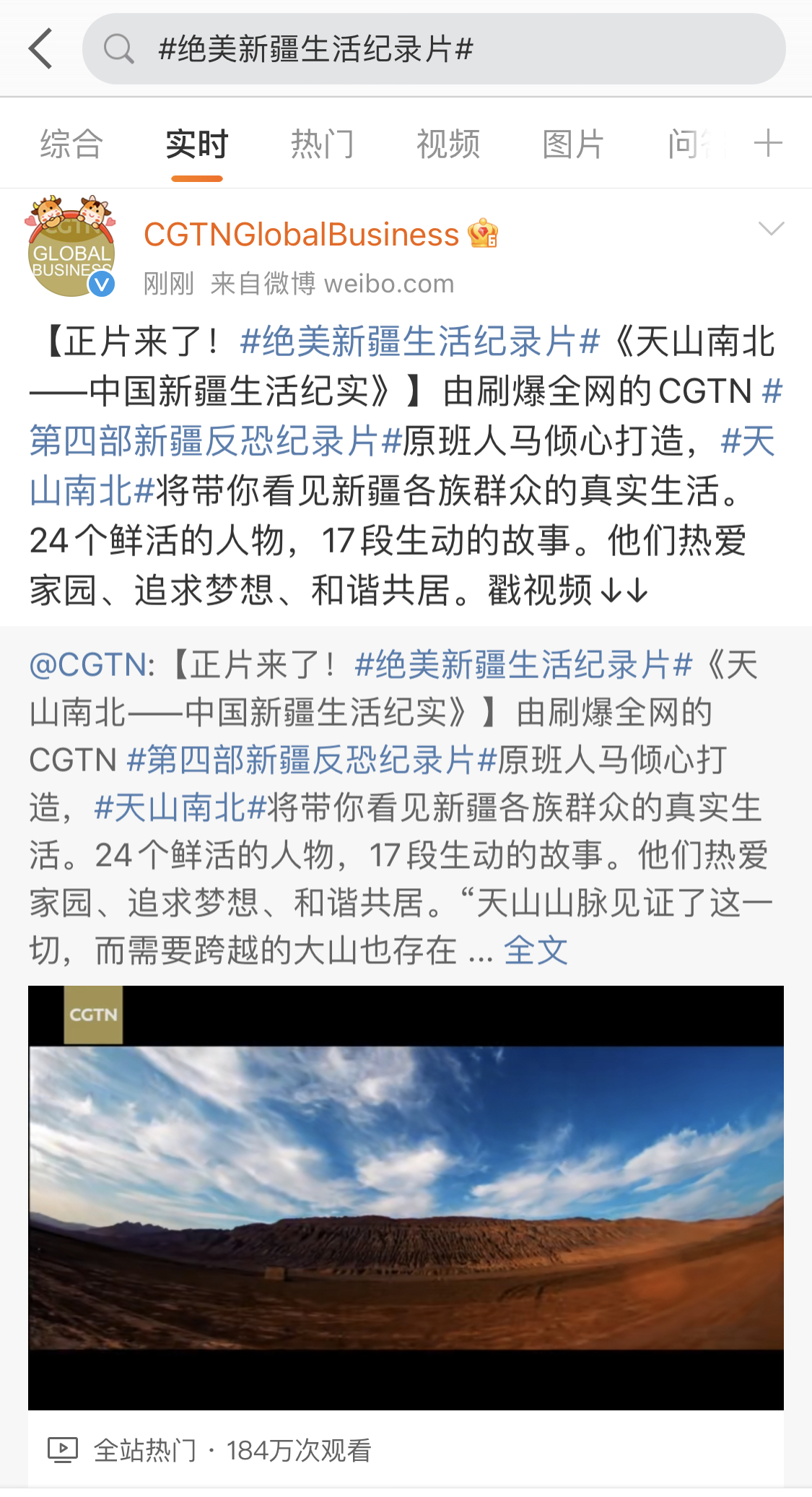Open hashtag #第四部新疆反恐纪录片# in the main post
This screenshot has height=1497, width=812.
[x=217, y=441]
